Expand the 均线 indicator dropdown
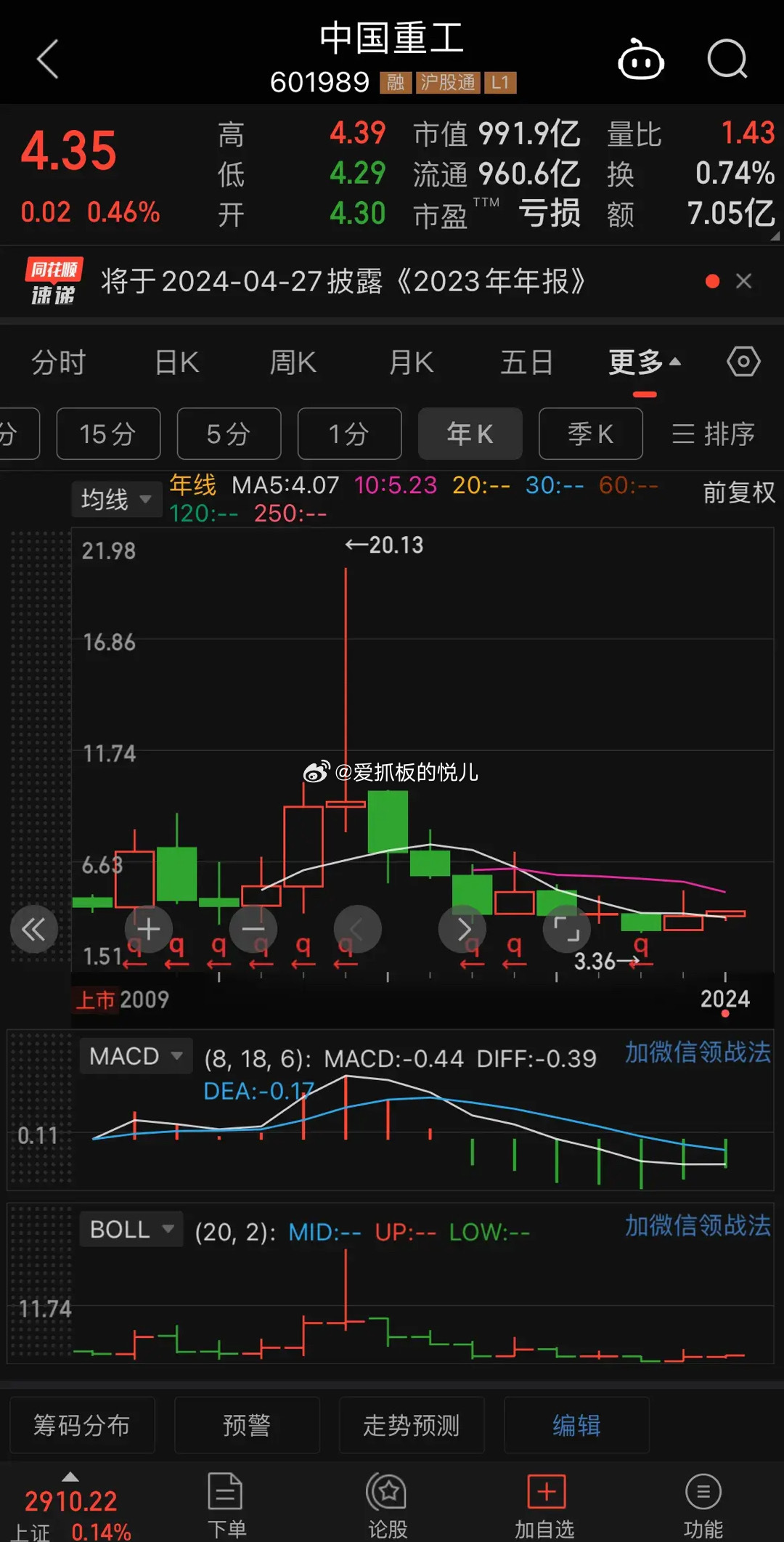Image resolution: width=784 pixels, height=1542 pixels. 116,500
